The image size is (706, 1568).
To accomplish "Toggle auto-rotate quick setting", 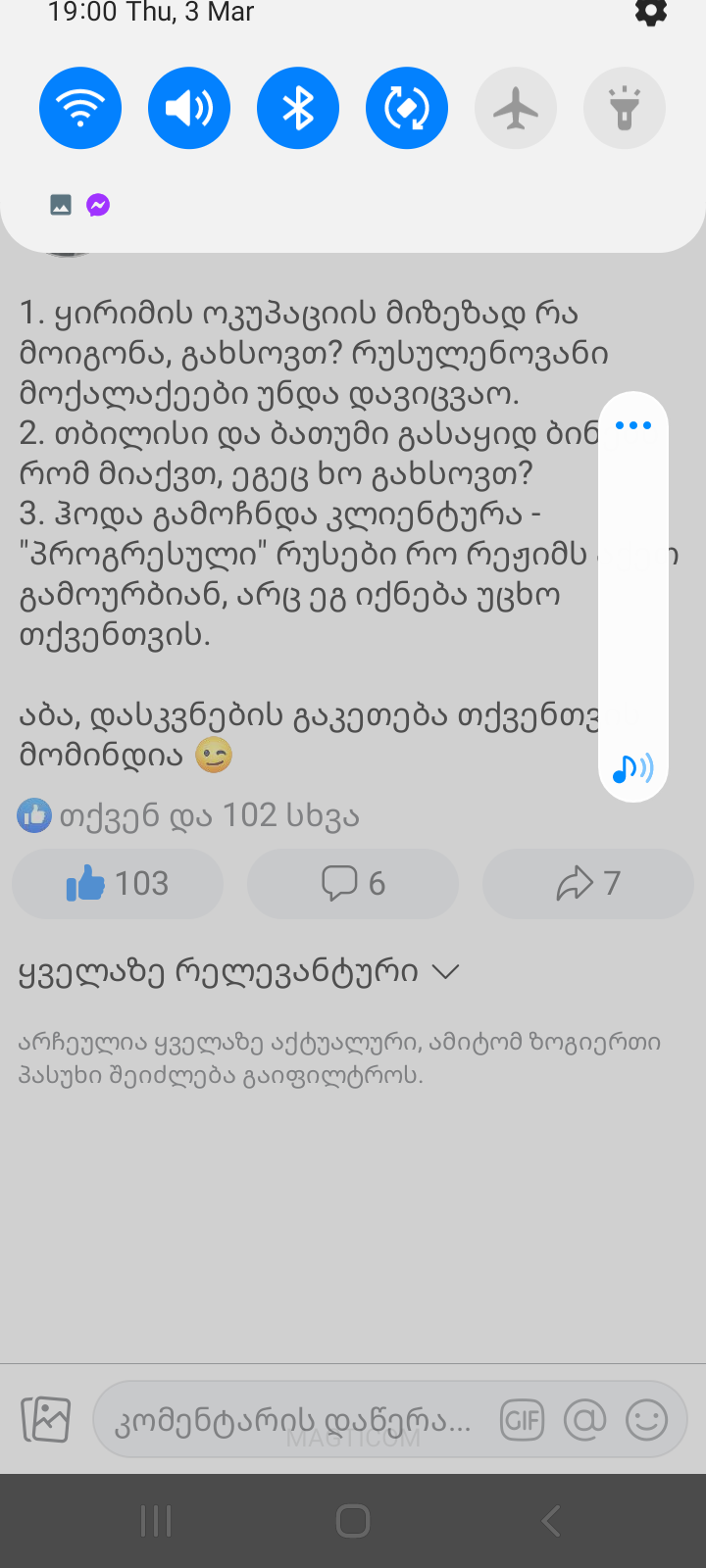I will click(407, 108).
